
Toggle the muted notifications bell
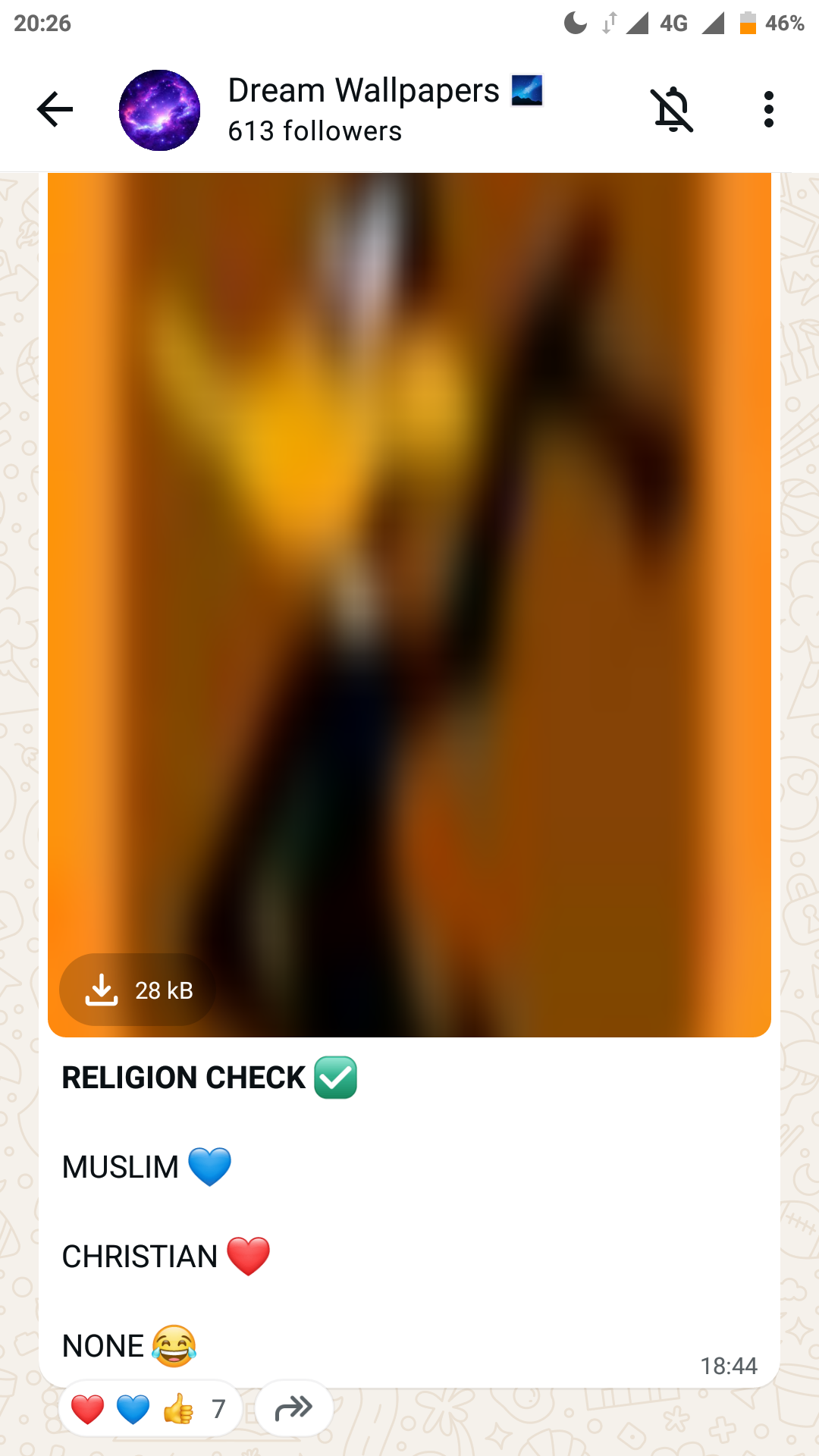[672, 110]
